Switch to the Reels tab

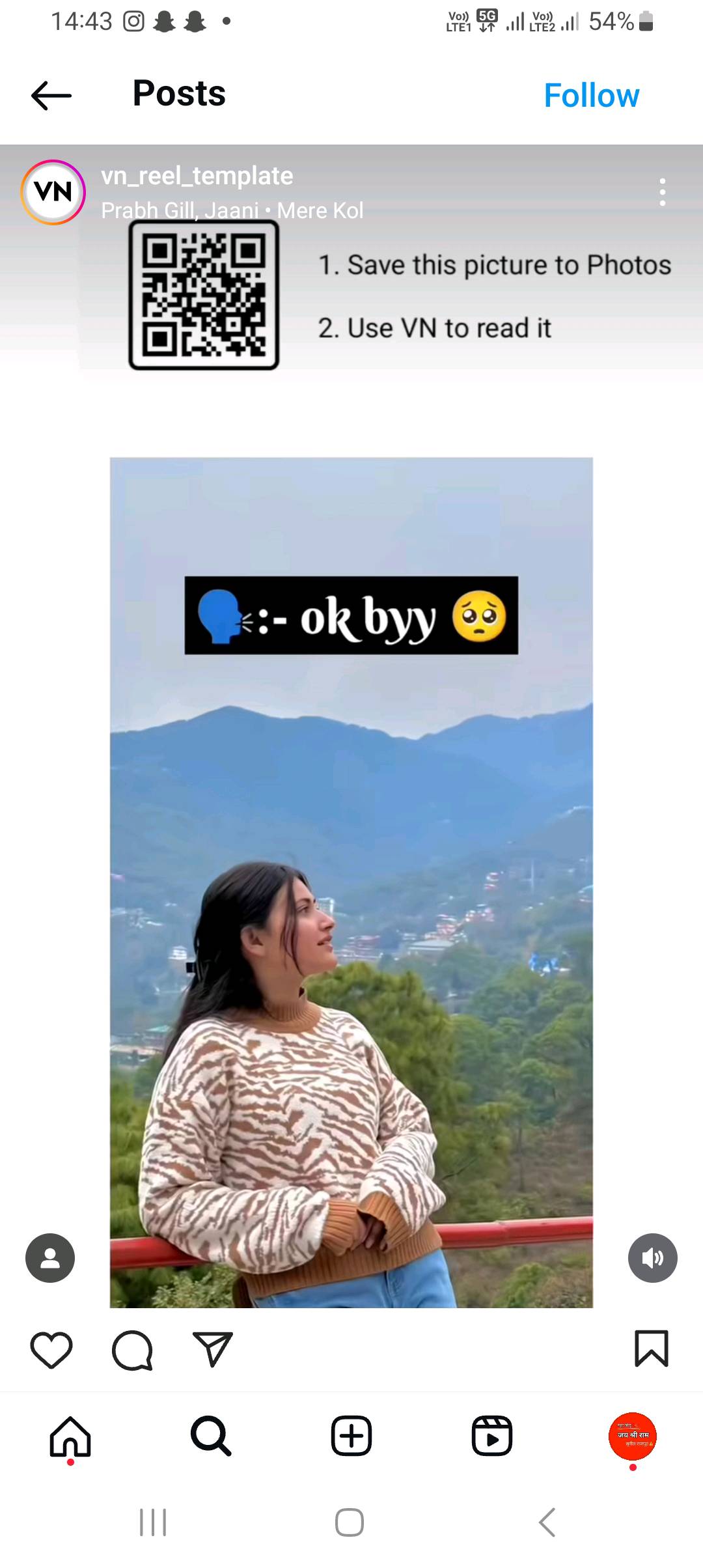click(492, 1436)
